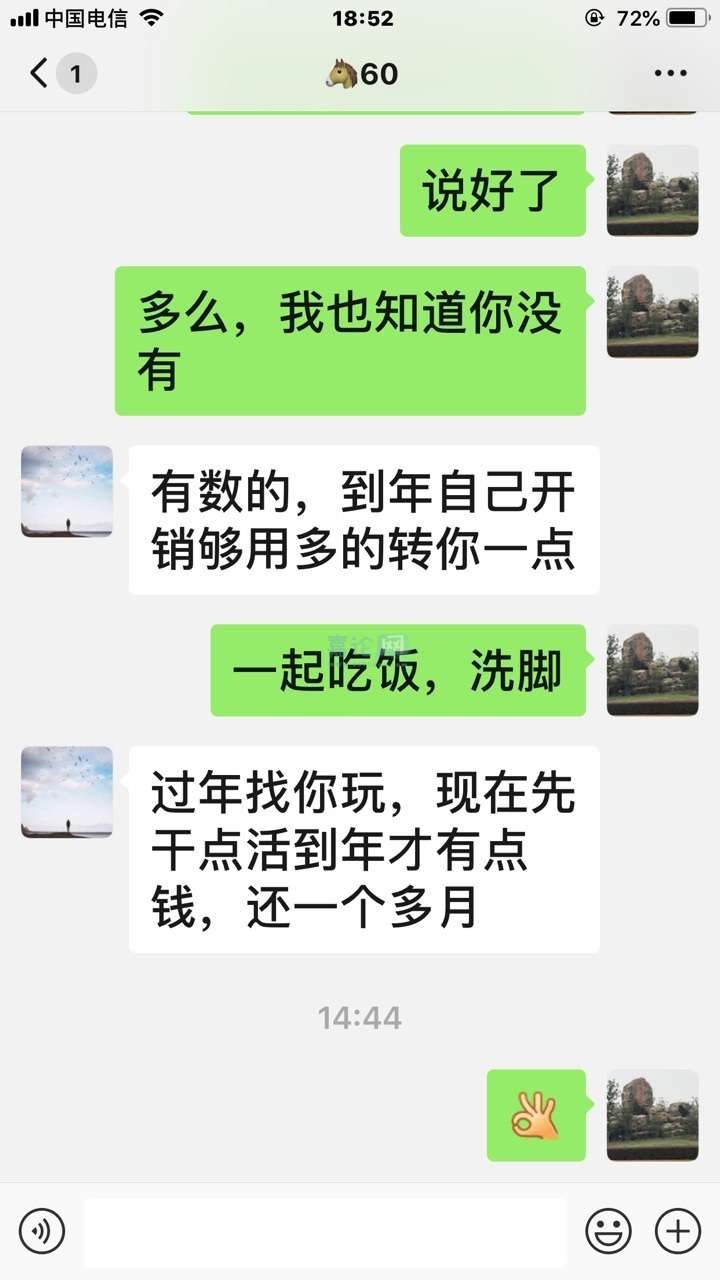Tap the message text field

[x=324, y=1231]
